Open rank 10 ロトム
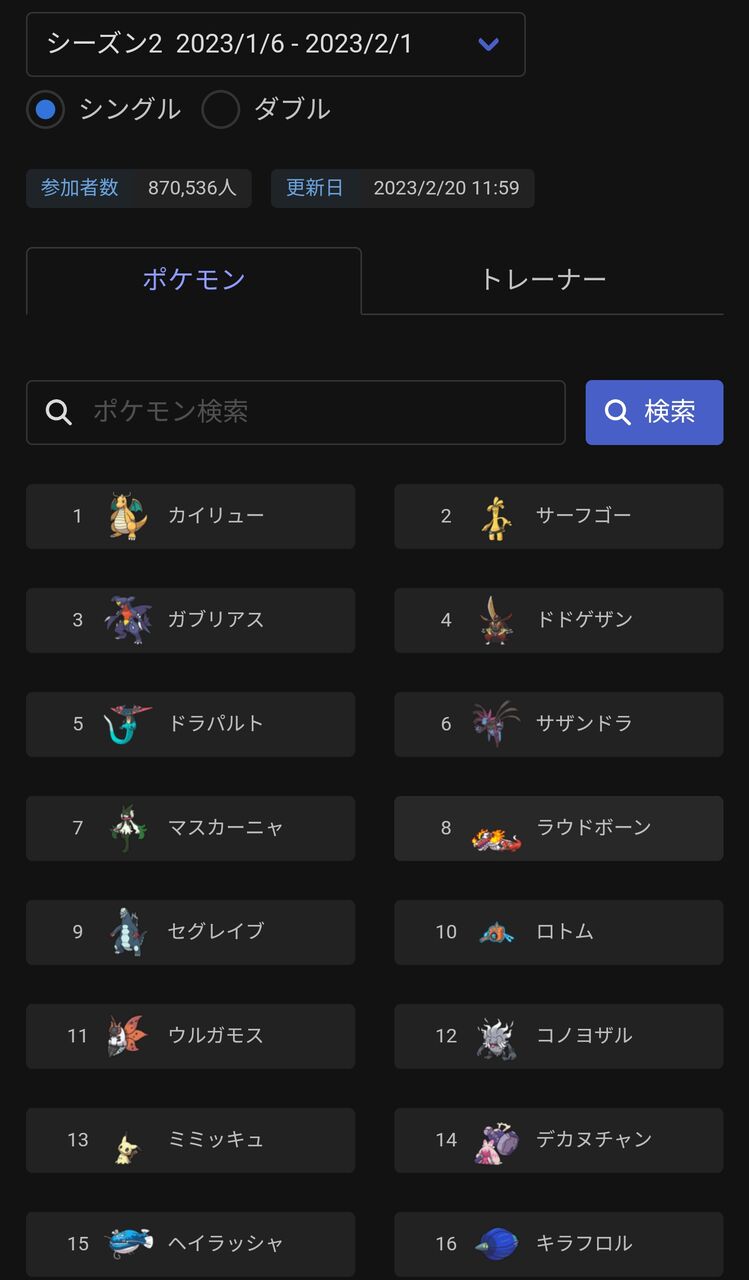 pyautogui.click(x=558, y=932)
